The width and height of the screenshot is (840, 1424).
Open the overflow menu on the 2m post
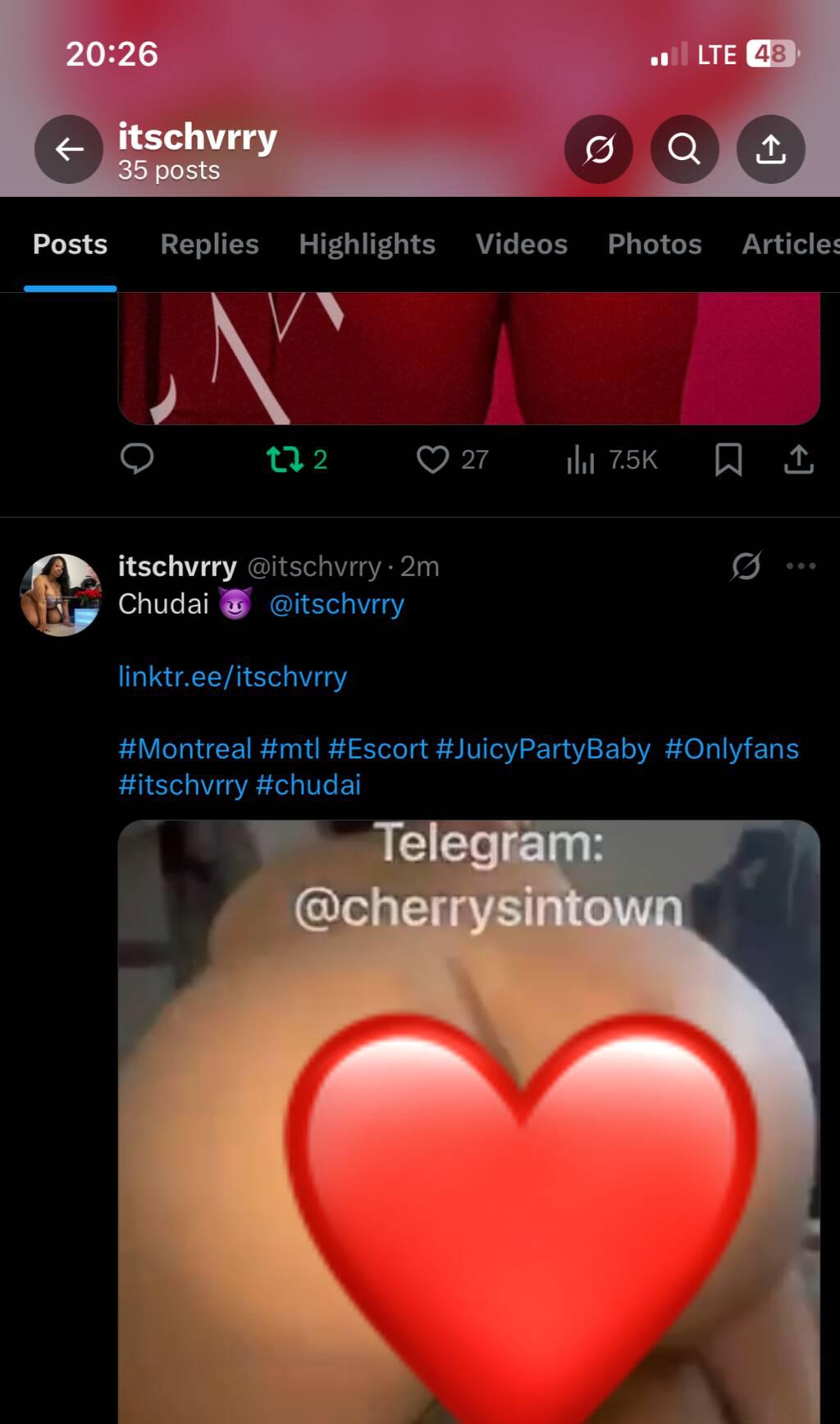pyautogui.click(x=801, y=565)
